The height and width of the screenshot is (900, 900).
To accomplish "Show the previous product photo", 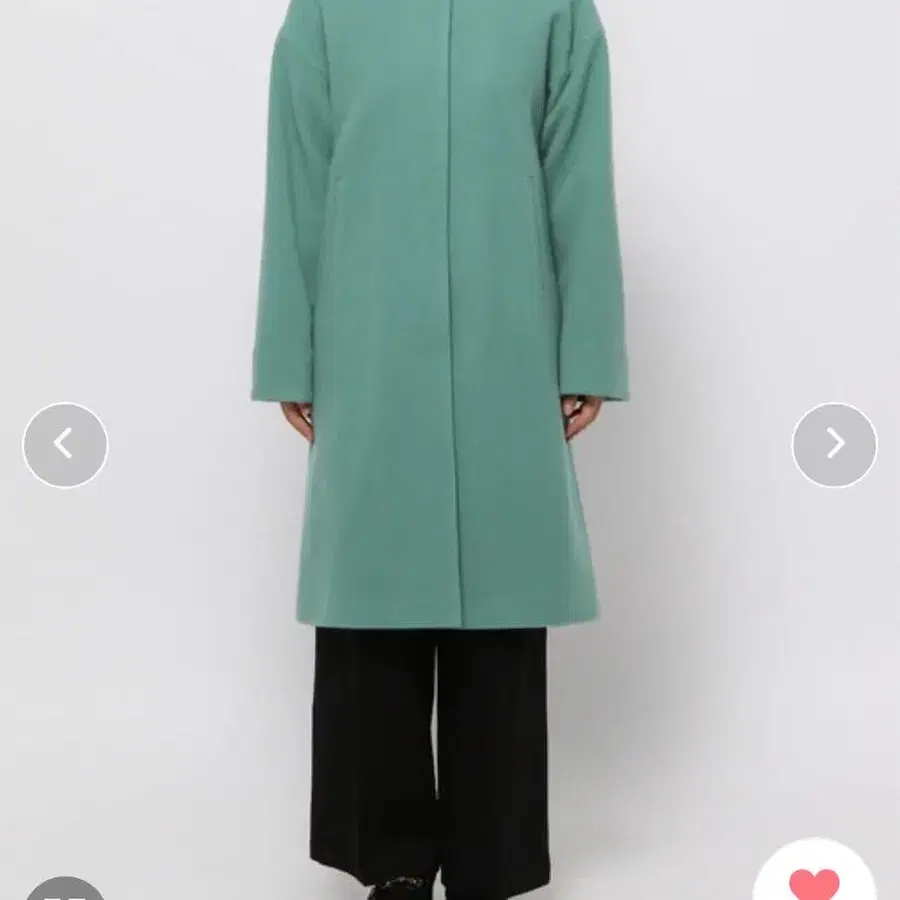I will pyautogui.click(x=65, y=445).
